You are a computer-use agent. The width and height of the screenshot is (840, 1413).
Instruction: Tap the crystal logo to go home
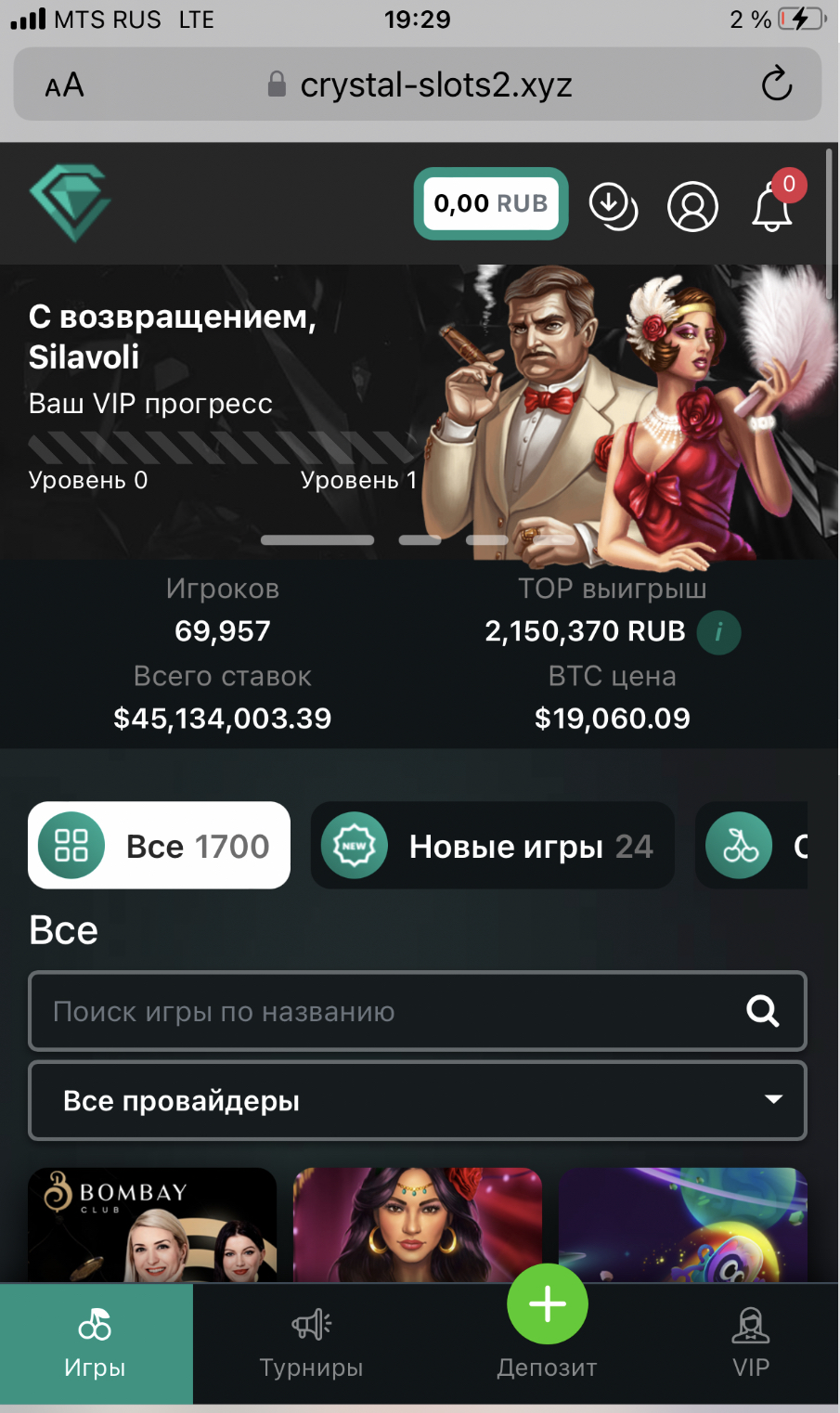click(x=71, y=202)
